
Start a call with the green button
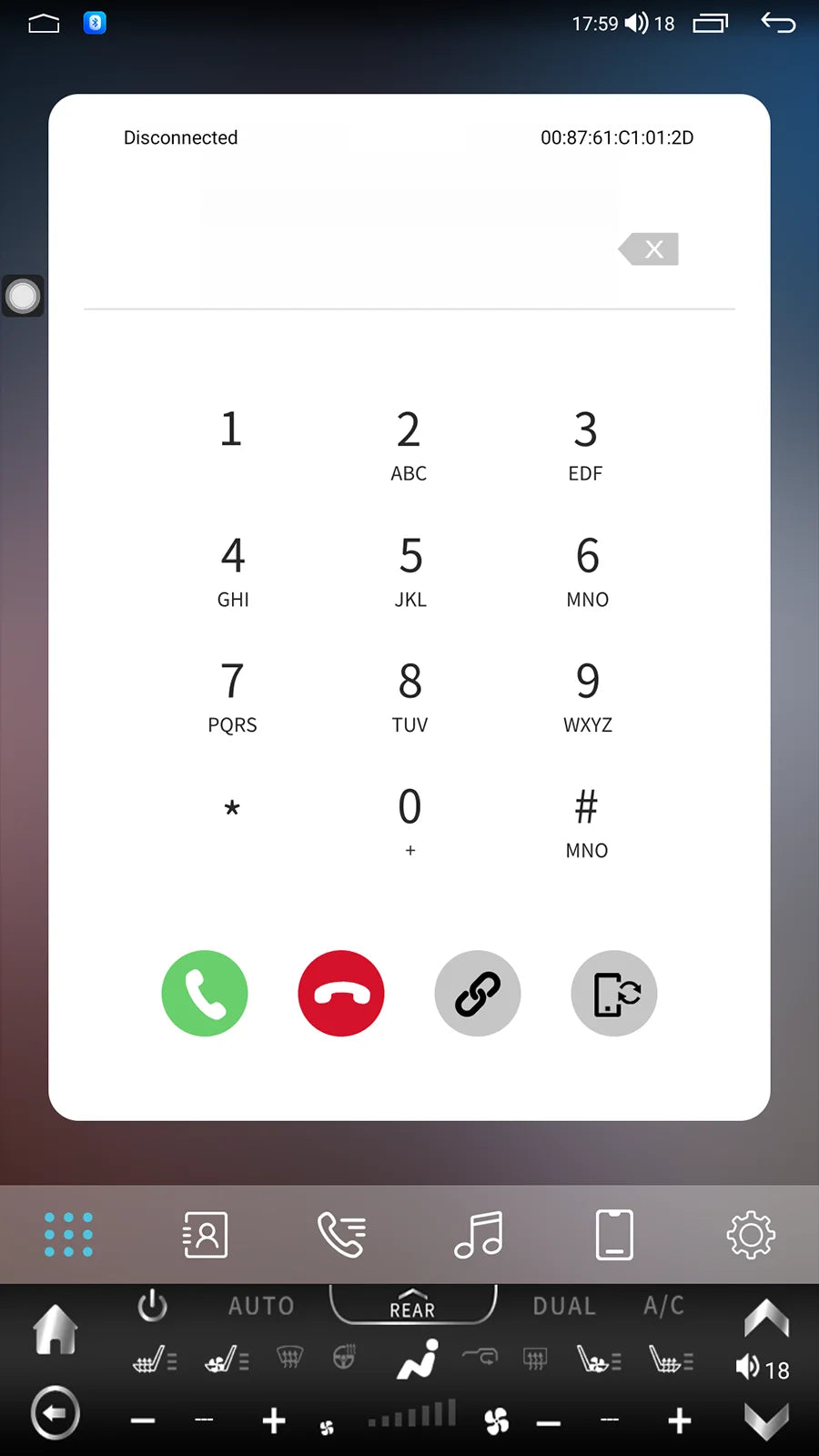pos(205,994)
